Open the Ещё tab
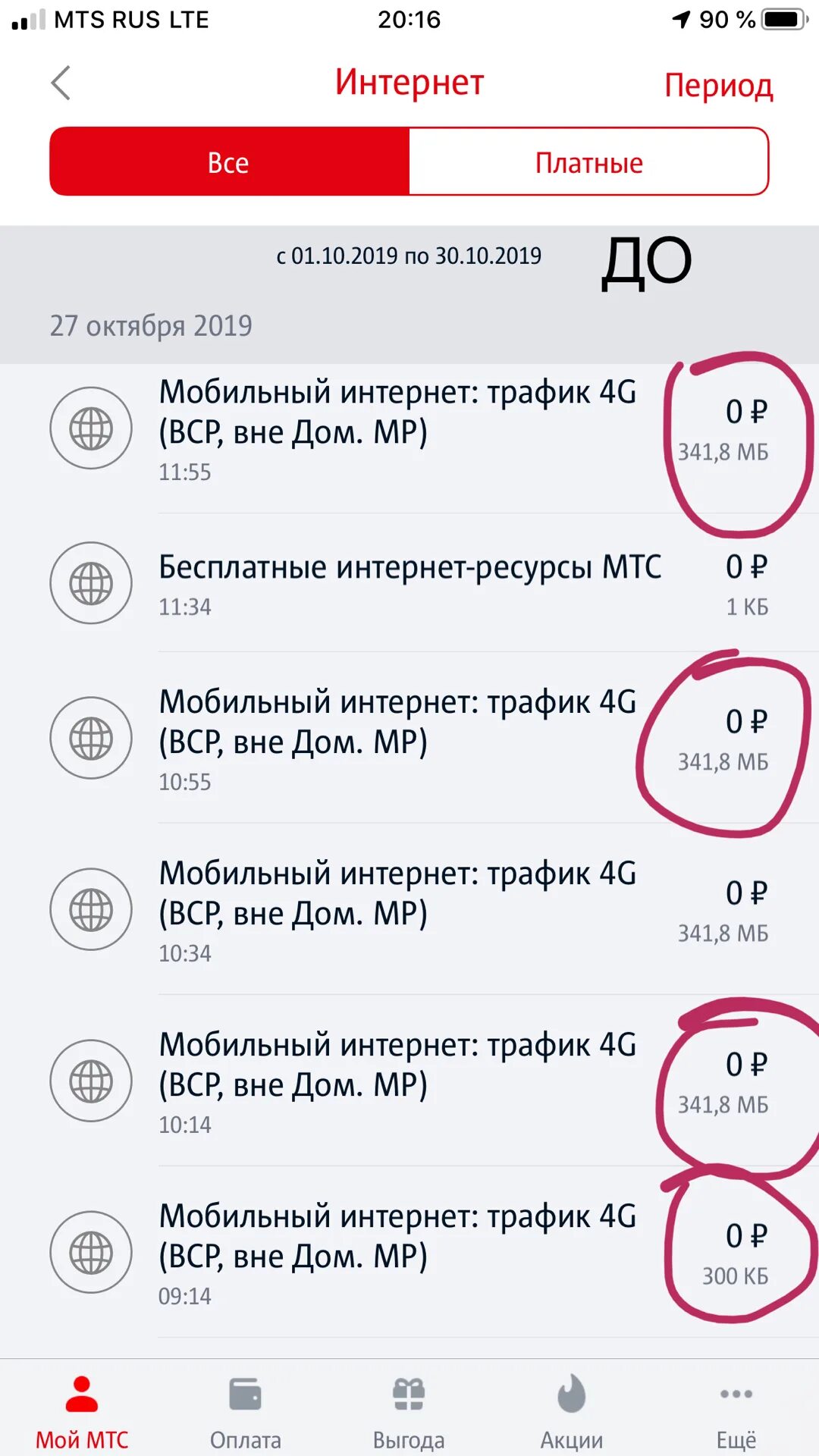Image resolution: width=819 pixels, height=1456 pixels. pyautogui.click(x=736, y=1409)
